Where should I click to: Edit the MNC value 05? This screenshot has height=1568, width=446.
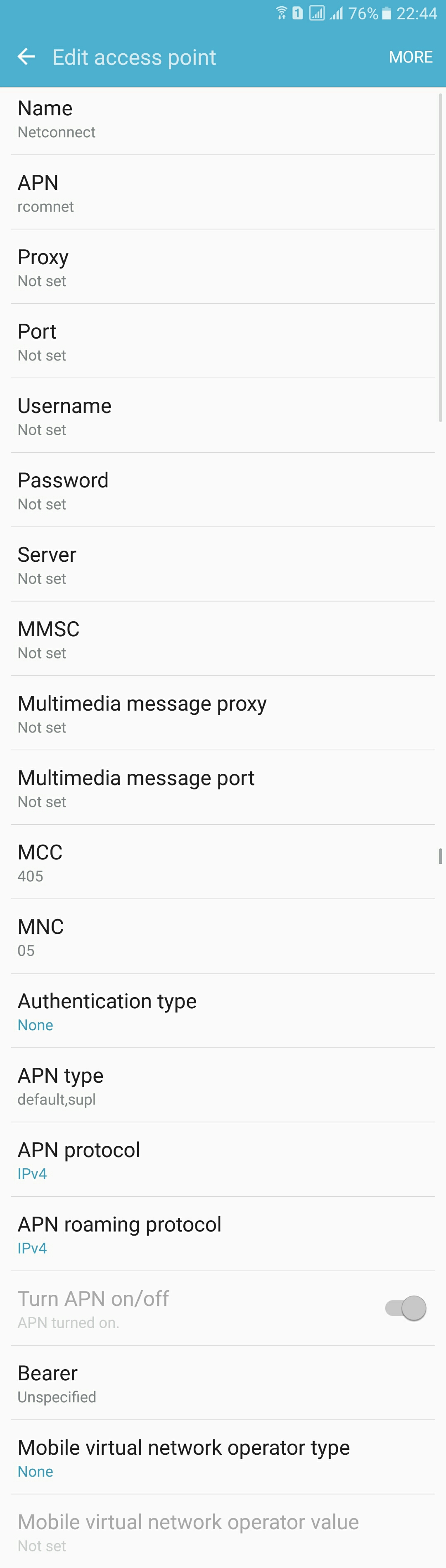pos(223,938)
